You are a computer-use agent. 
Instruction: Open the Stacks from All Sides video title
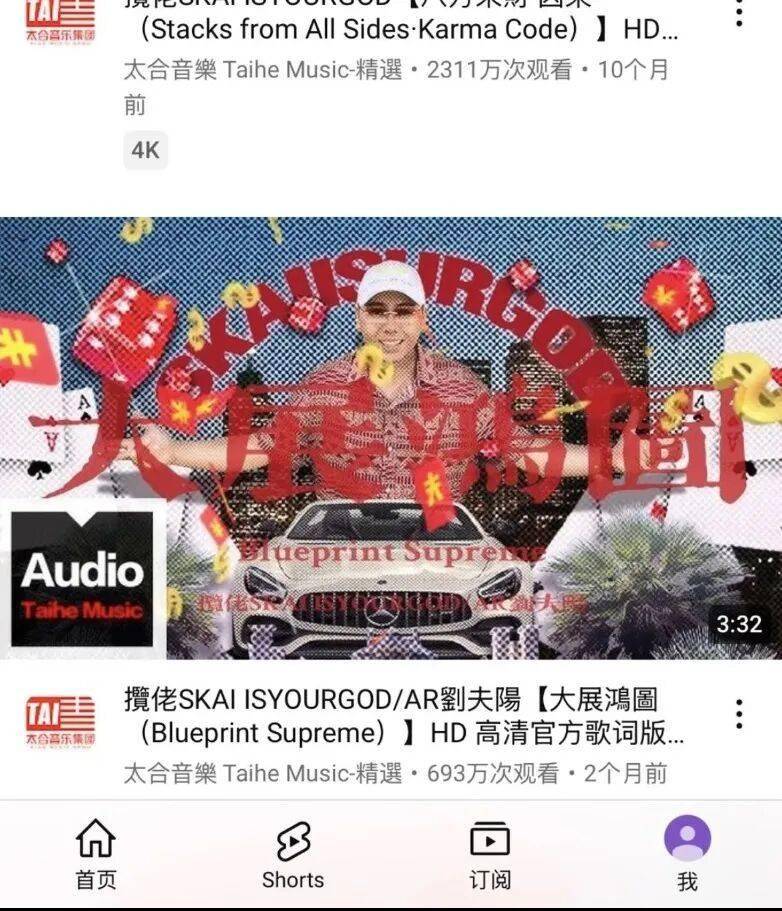(400, 28)
